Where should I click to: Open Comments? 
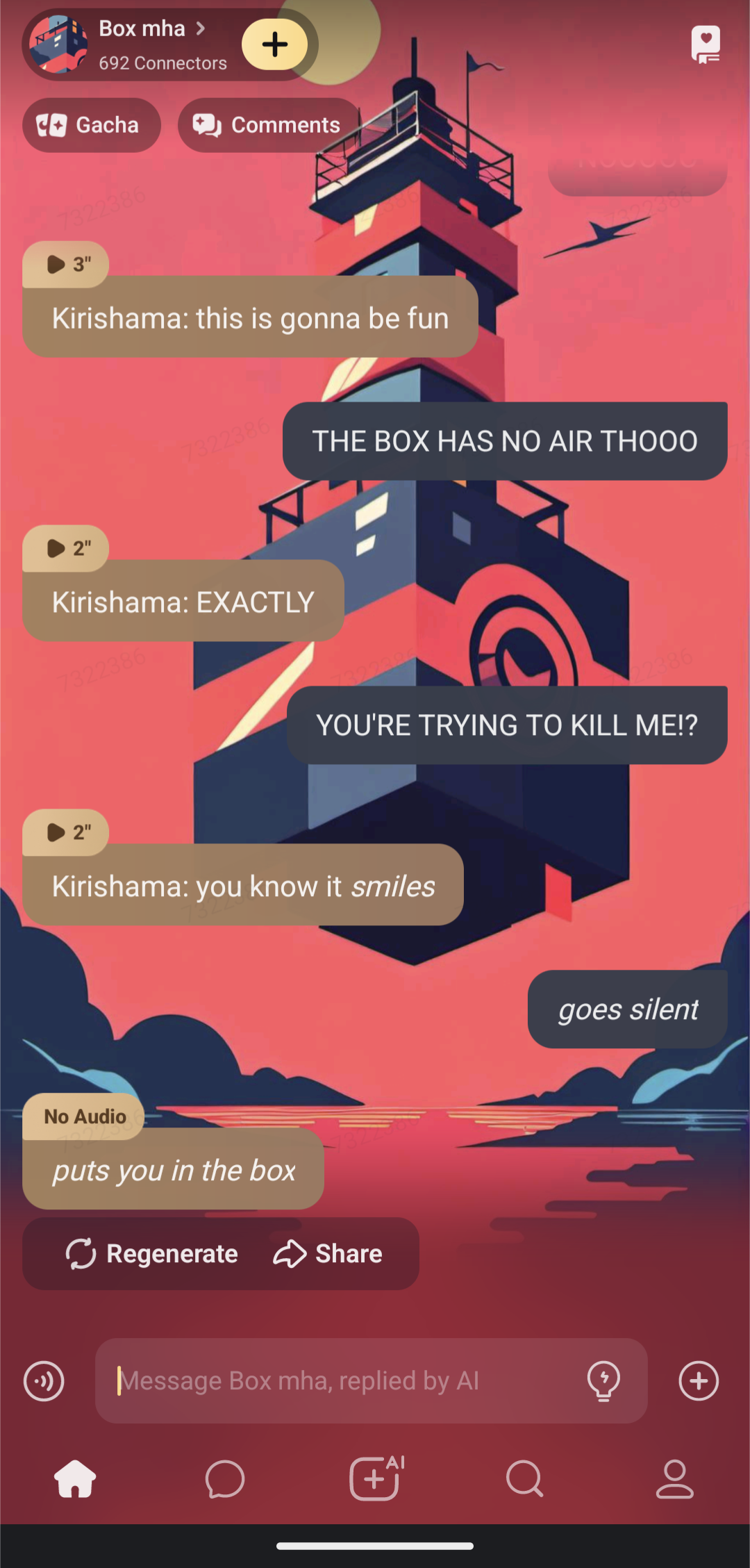click(x=268, y=125)
